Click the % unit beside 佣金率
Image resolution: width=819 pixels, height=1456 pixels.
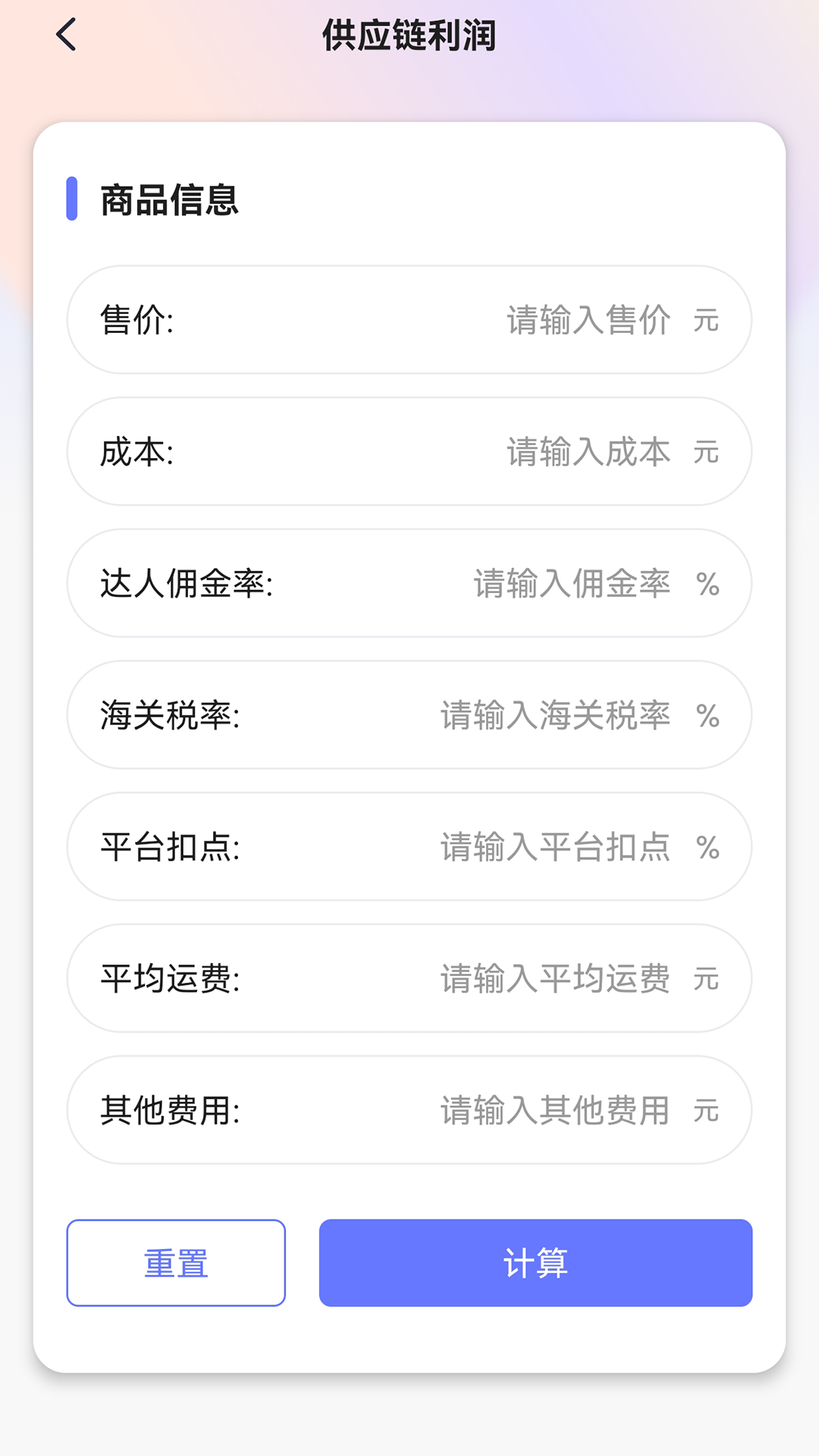coord(708,584)
